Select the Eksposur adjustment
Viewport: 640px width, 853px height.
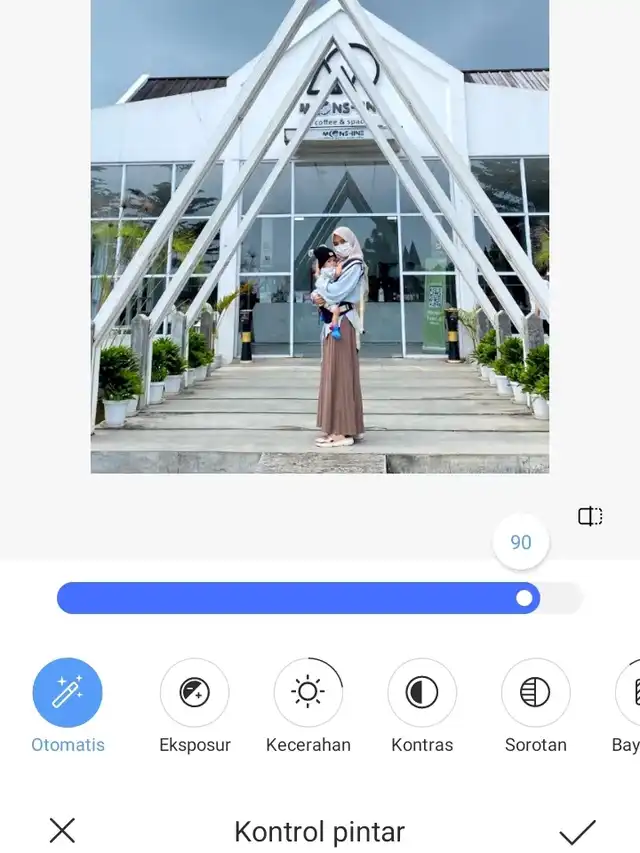click(x=194, y=692)
